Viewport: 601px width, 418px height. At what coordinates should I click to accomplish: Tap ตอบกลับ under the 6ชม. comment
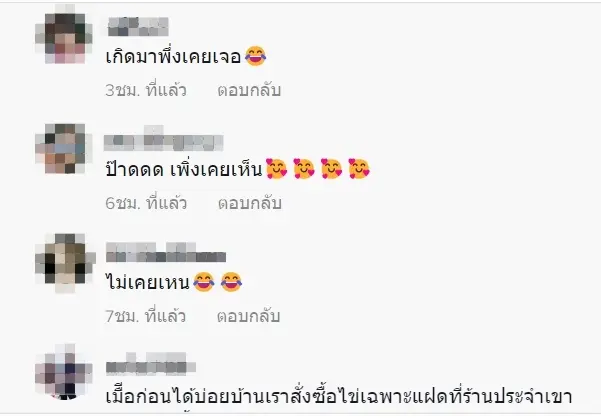tap(249, 203)
